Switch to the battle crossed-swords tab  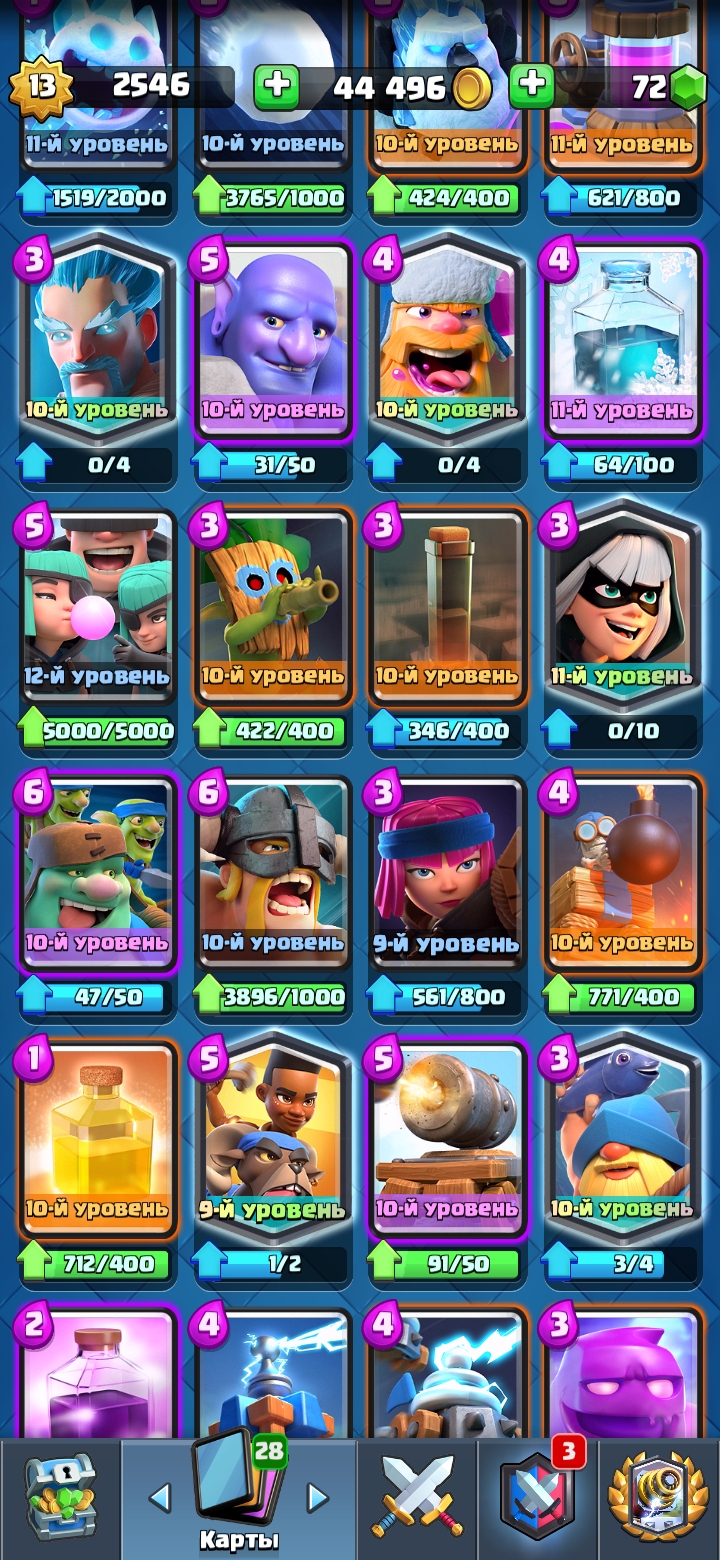coord(417,1497)
